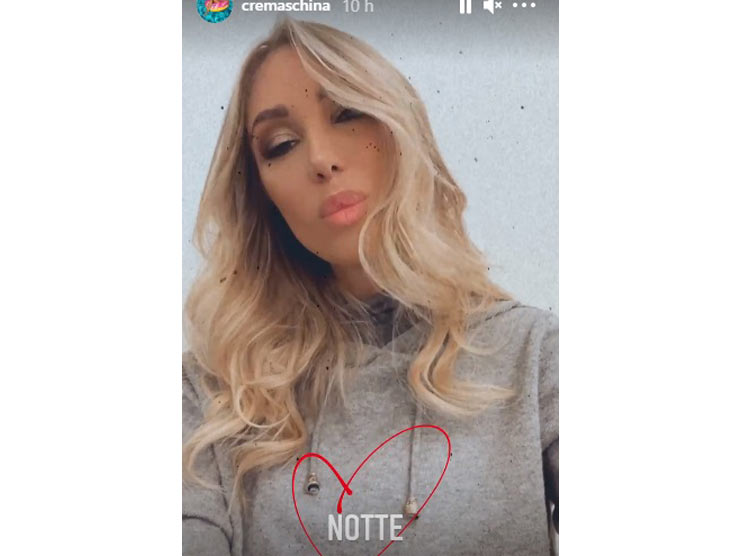
Task: Pause the story playback
Action: click(x=465, y=6)
